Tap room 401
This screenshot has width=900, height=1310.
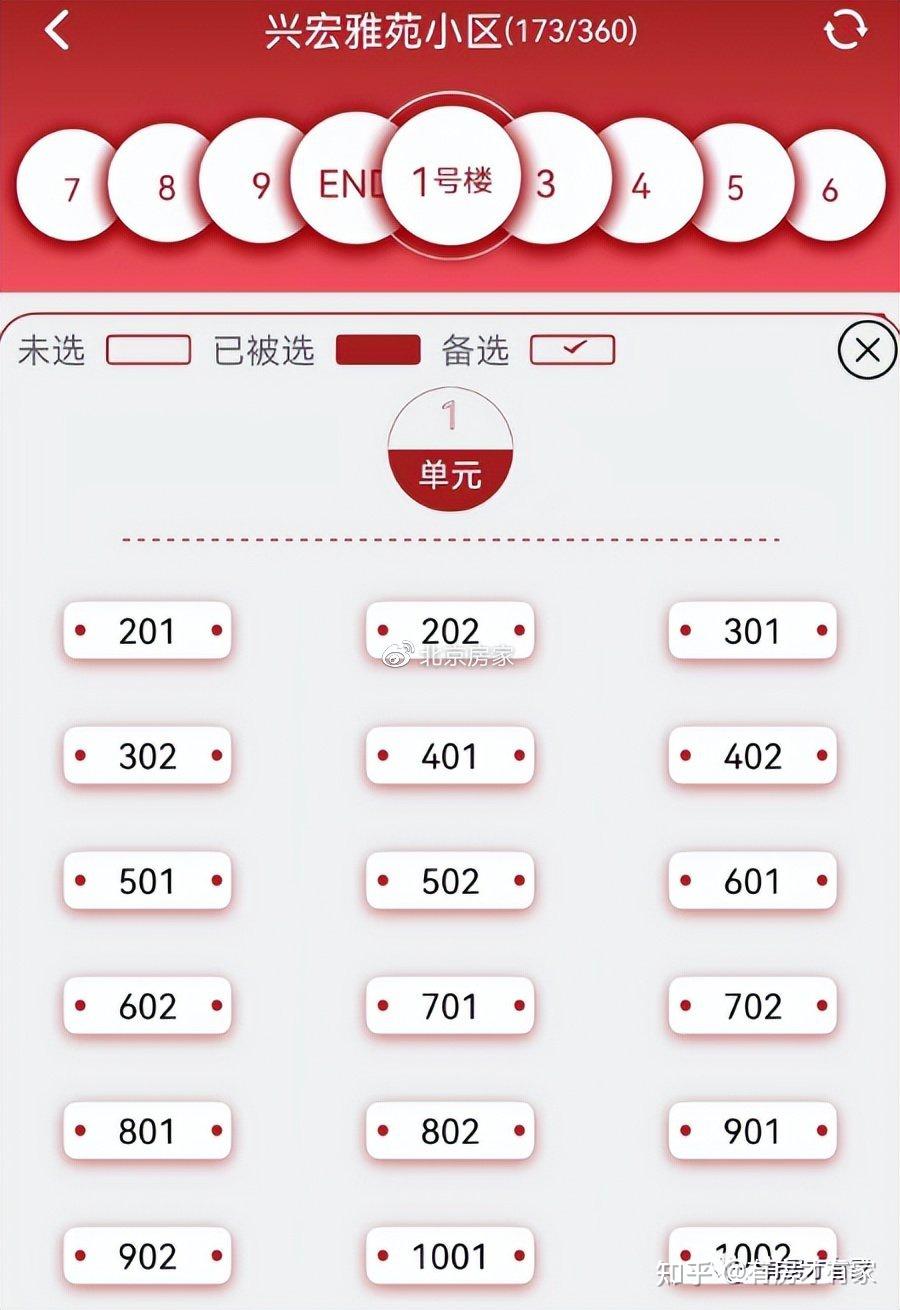point(450,756)
